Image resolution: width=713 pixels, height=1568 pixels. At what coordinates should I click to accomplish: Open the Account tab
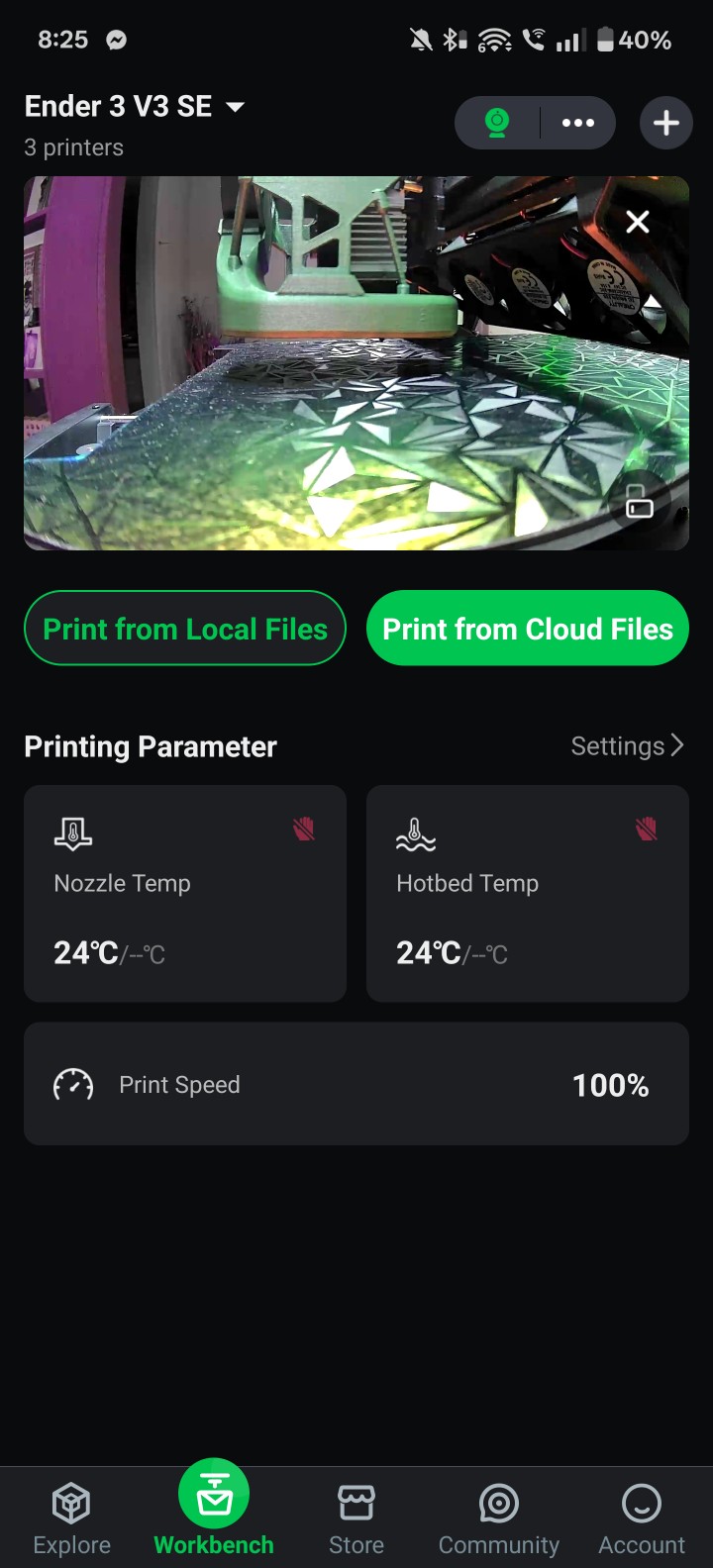coord(642,1519)
